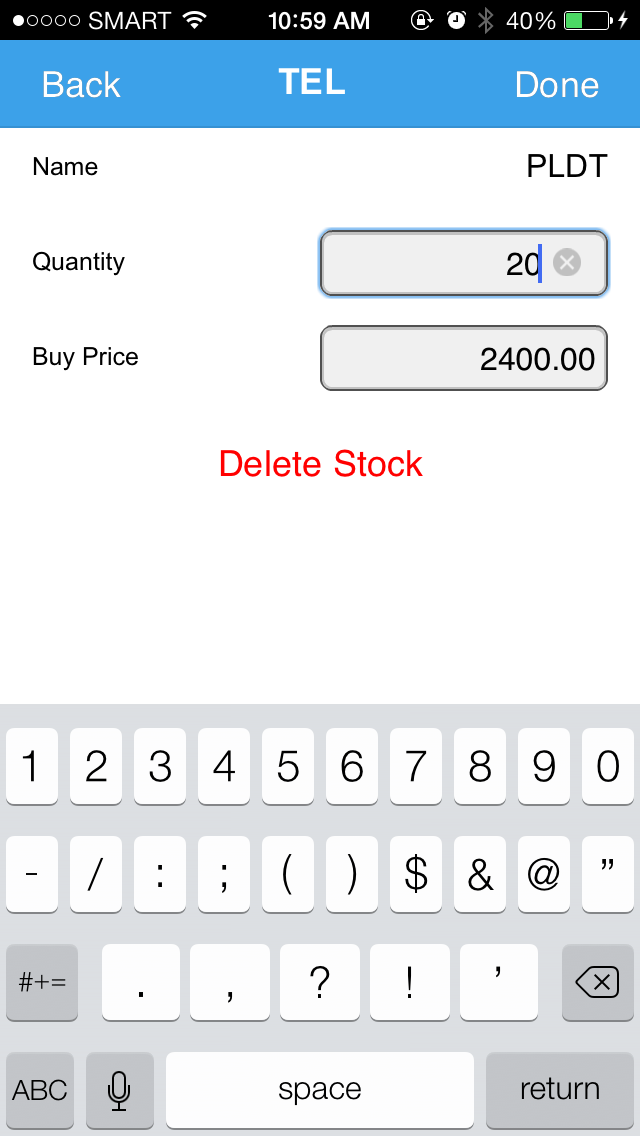This screenshot has height=1136, width=640.
Task: Switch keyboard to ABC letters
Action: 40,1090
